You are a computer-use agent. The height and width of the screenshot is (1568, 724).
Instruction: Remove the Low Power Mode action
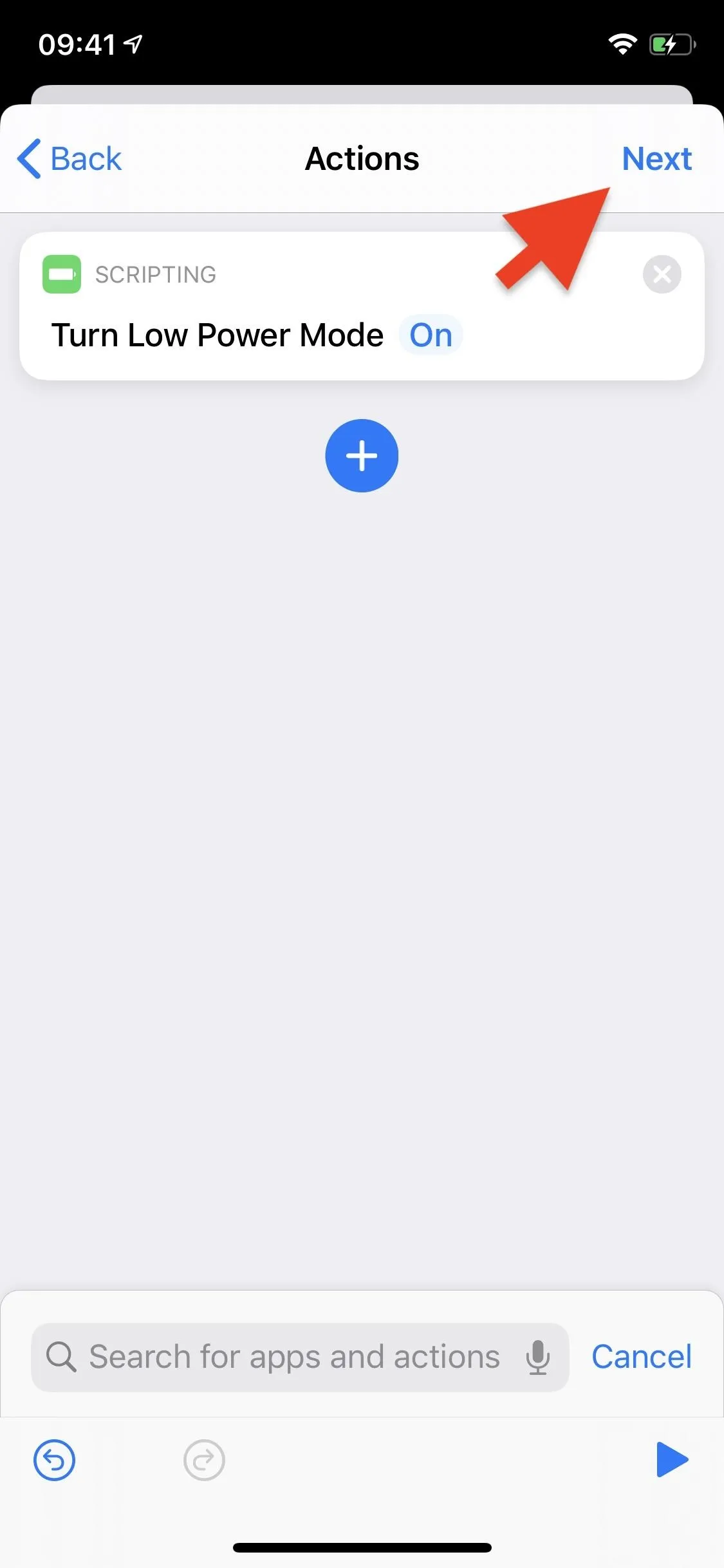click(662, 275)
